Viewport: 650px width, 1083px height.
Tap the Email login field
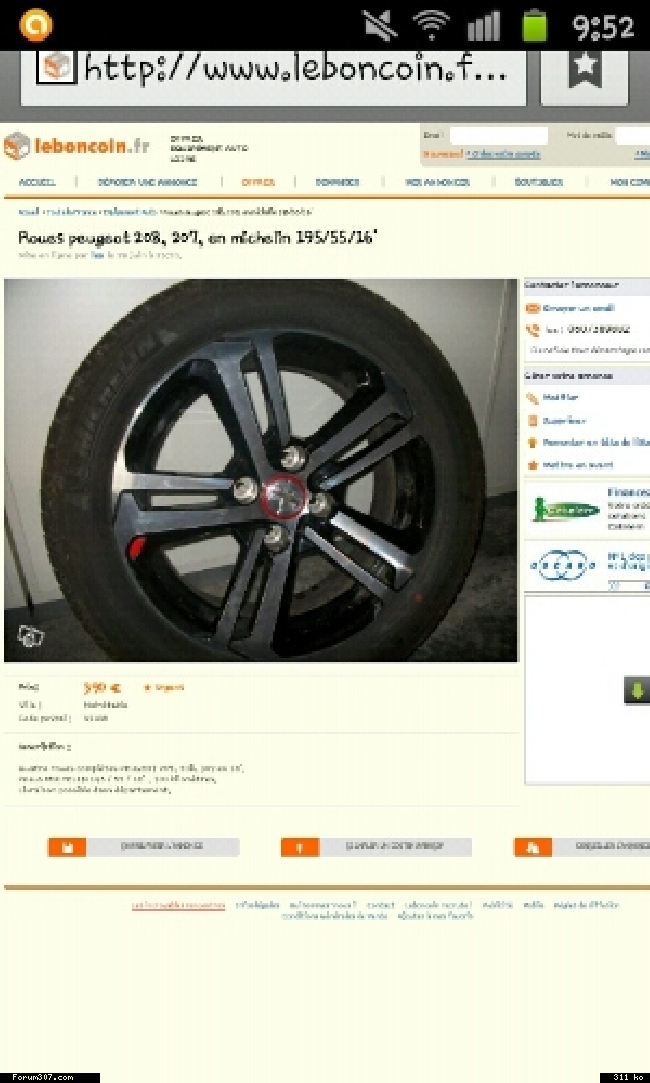498,135
